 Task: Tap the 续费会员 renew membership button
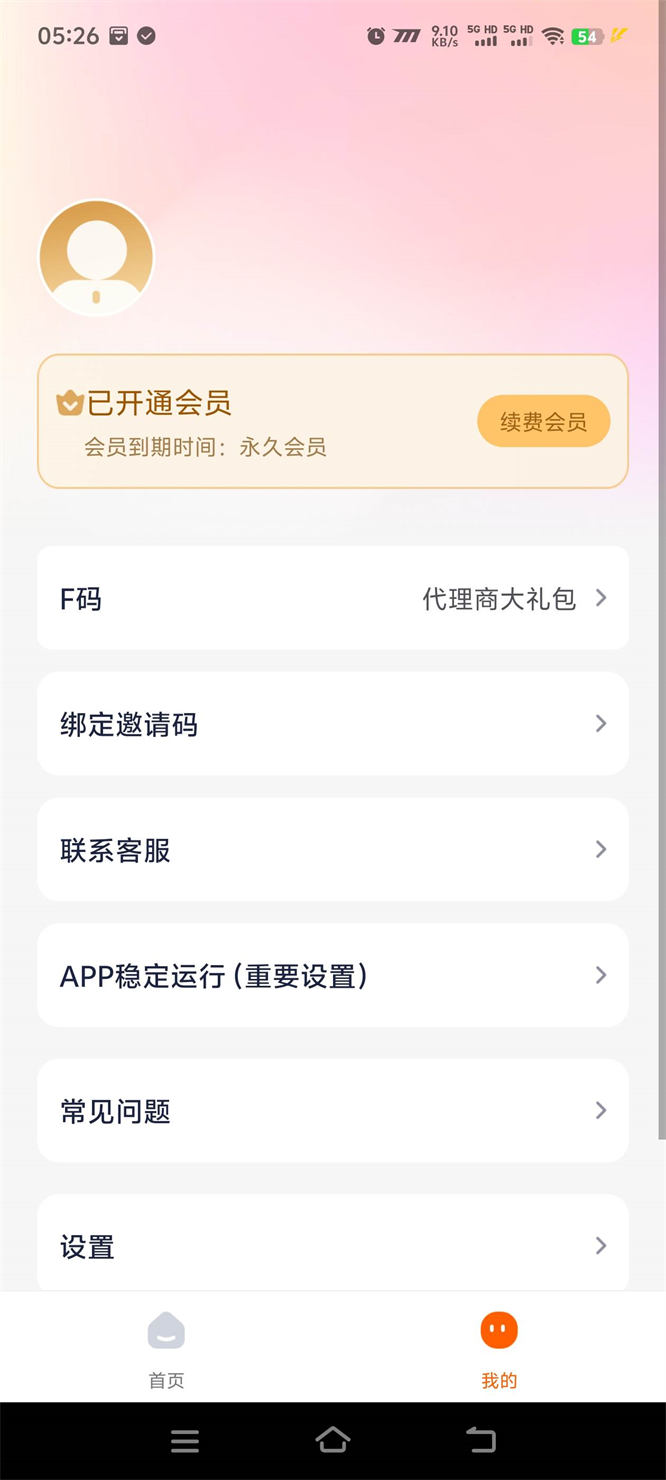[543, 421]
